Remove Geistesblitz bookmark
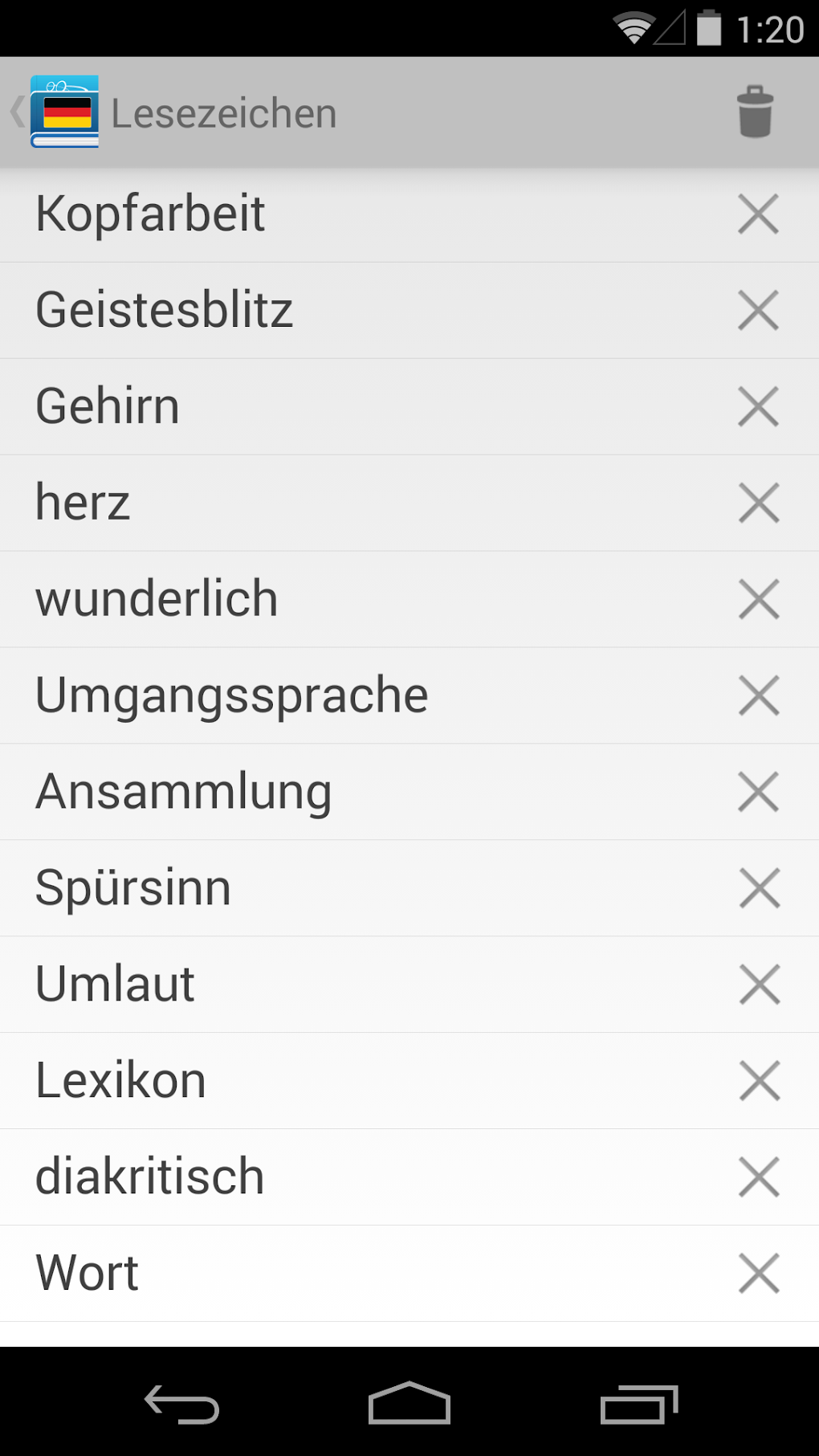The height and width of the screenshot is (1456, 819). pos(758,311)
